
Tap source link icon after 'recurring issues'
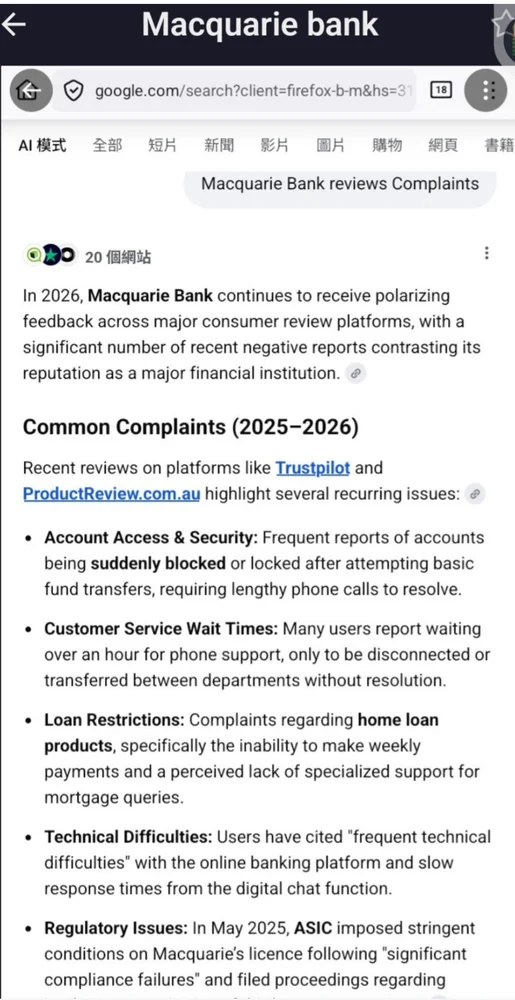coord(475,494)
